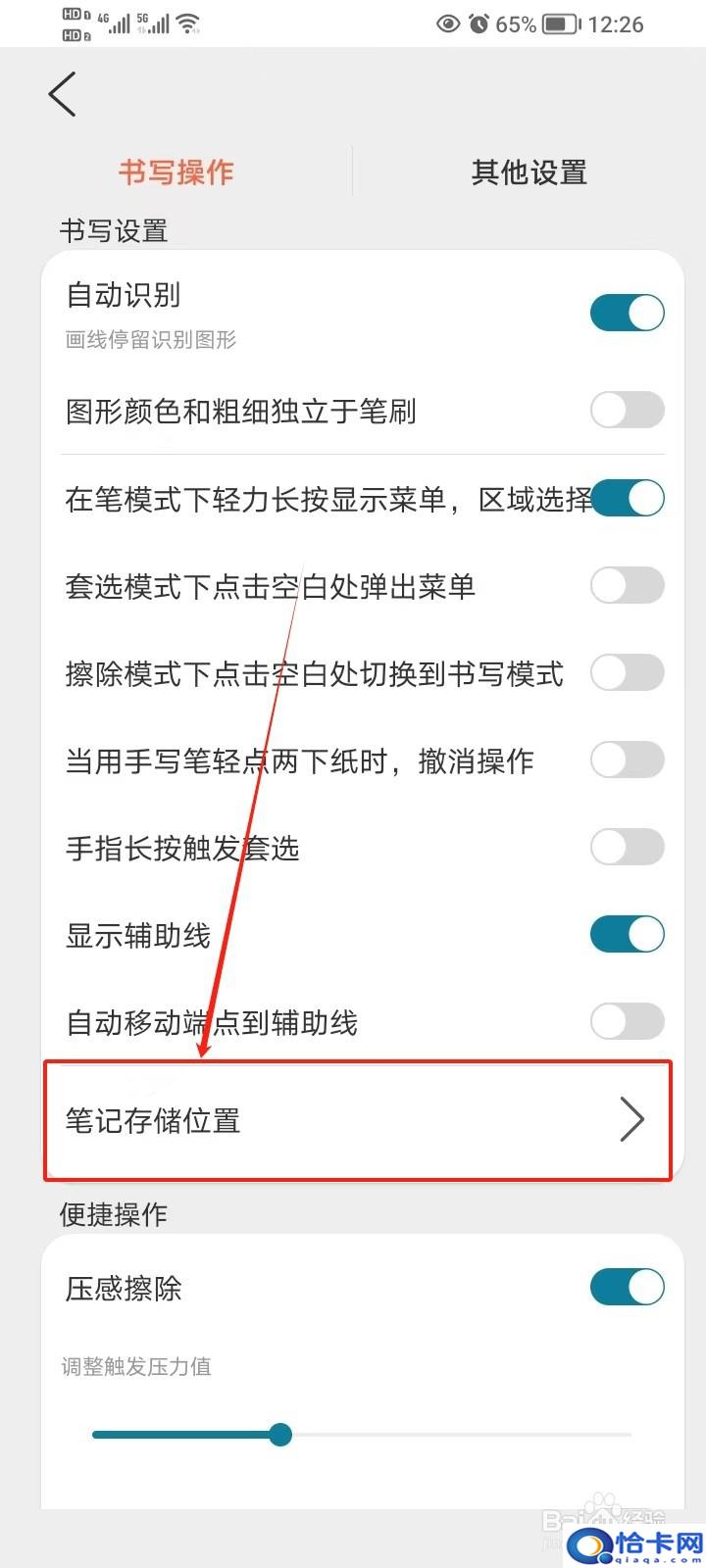
Task: Toggle 手指长按触发套选 on
Action: point(628,847)
